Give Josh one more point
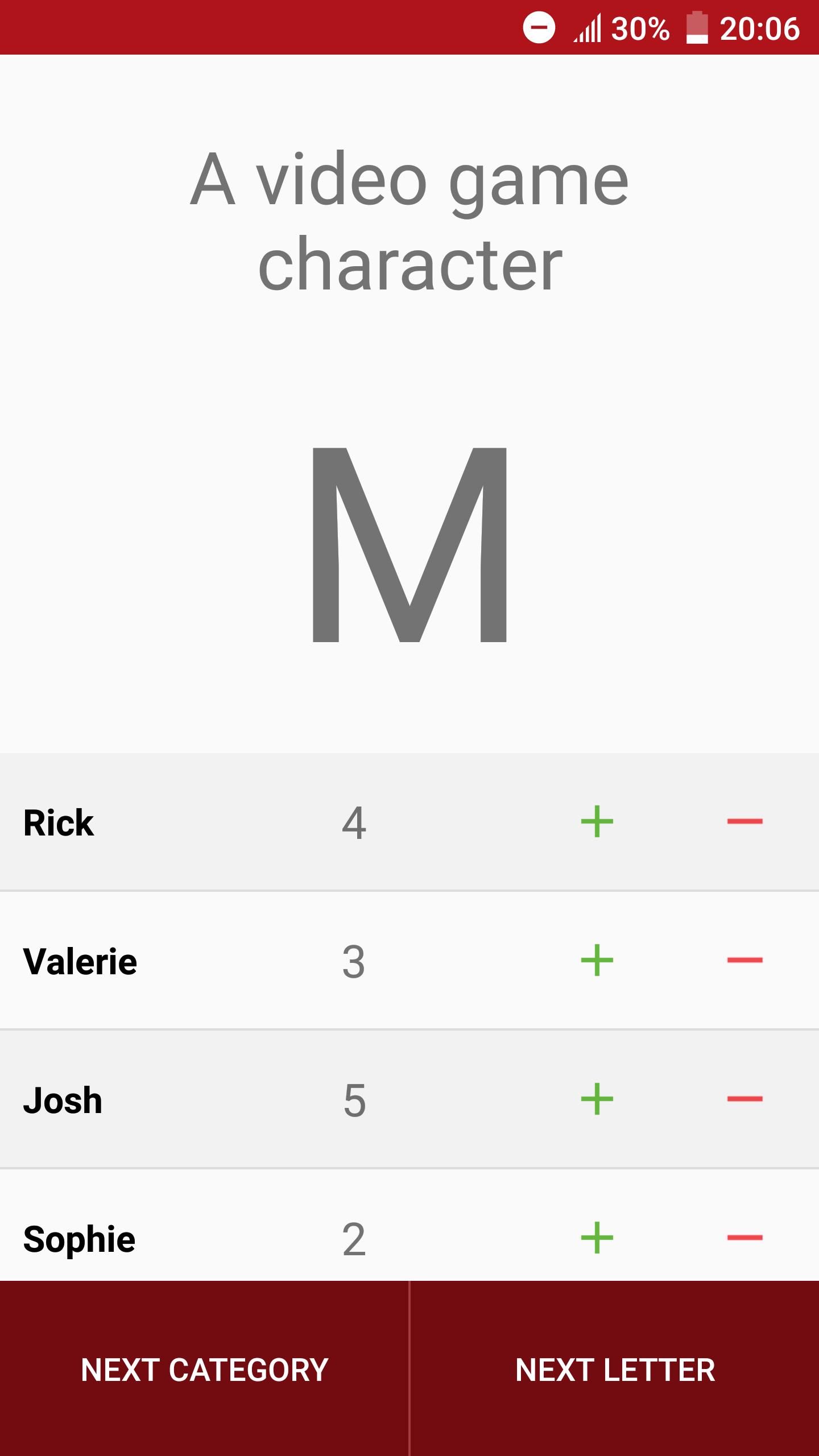This screenshot has width=819, height=1456. click(x=597, y=1099)
